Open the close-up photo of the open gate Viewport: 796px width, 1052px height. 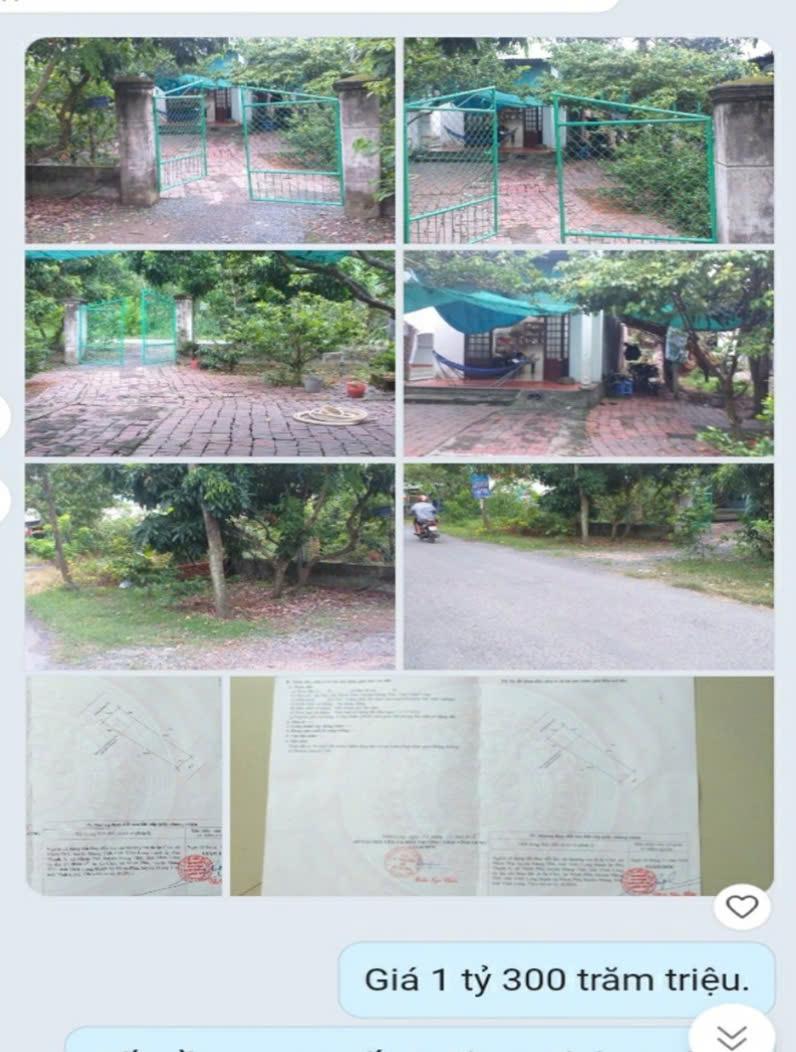[x=588, y=140]
